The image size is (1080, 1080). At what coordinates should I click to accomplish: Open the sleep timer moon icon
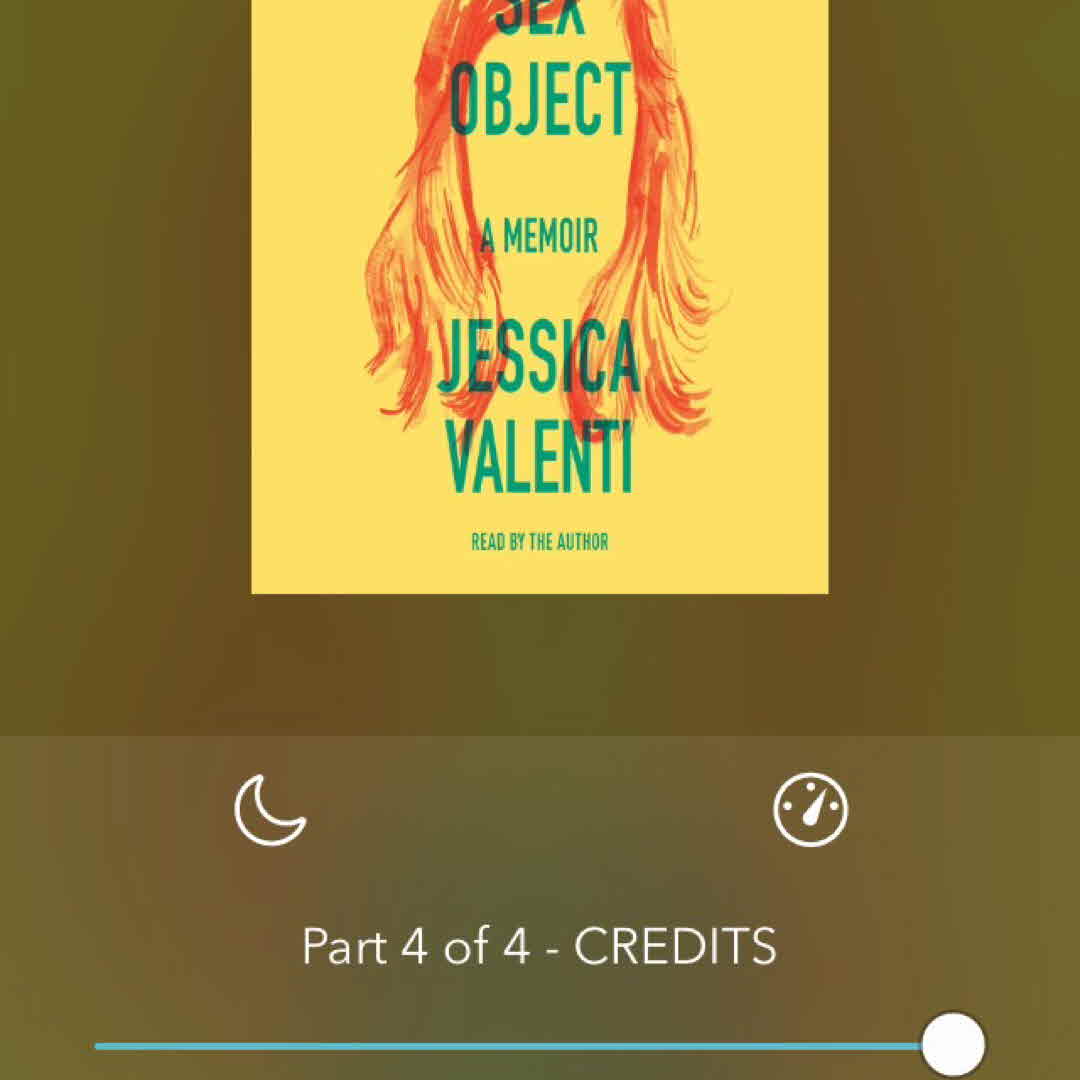tap(270, 809)
